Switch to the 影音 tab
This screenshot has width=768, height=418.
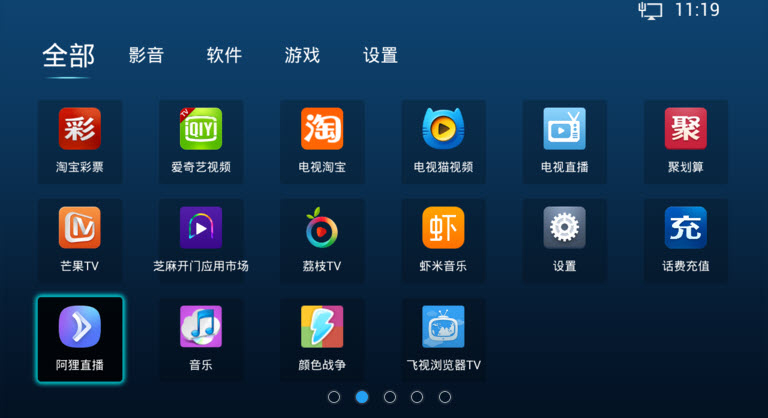click(146, 56)
